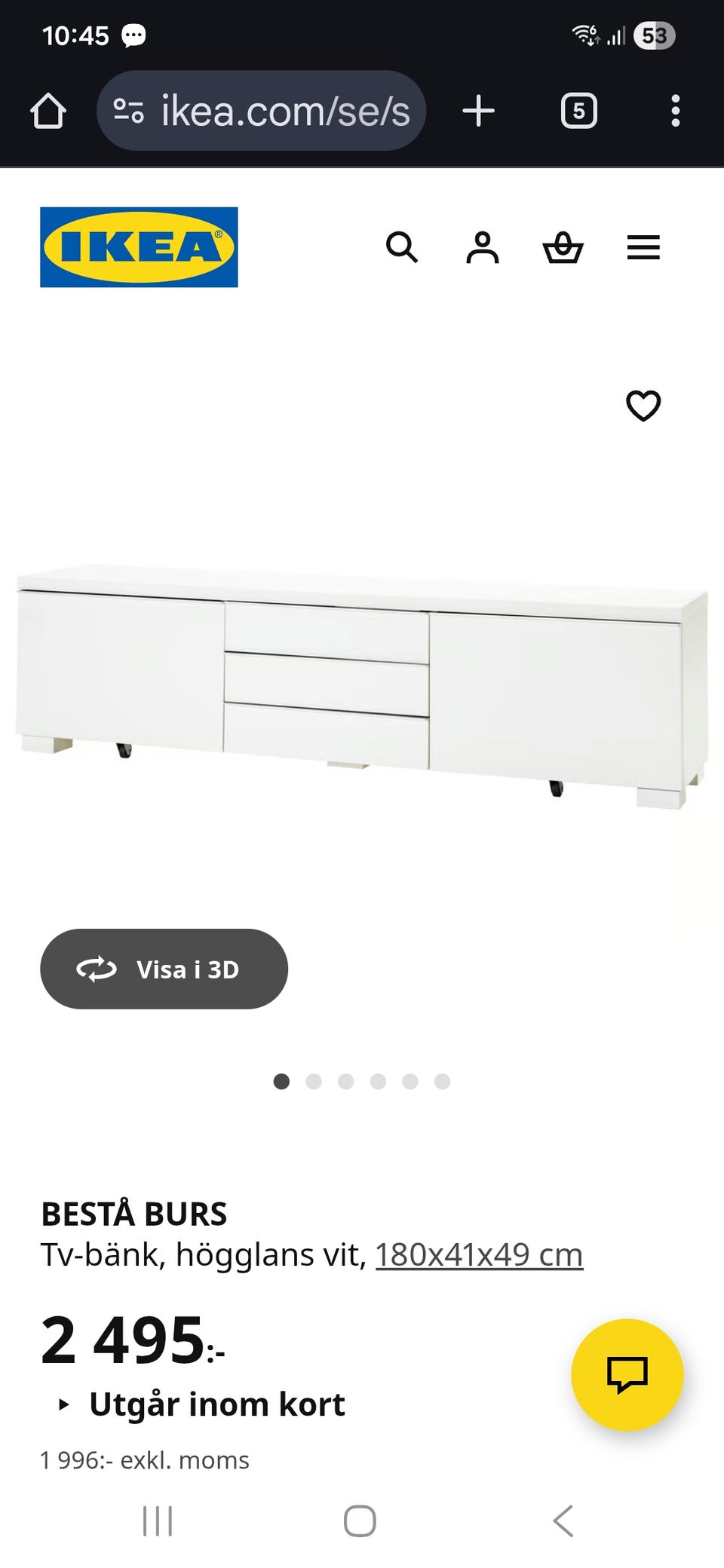View the product image carousel position dots
The height and width of the screenshot is (1568, 724).
[362, 1082]
